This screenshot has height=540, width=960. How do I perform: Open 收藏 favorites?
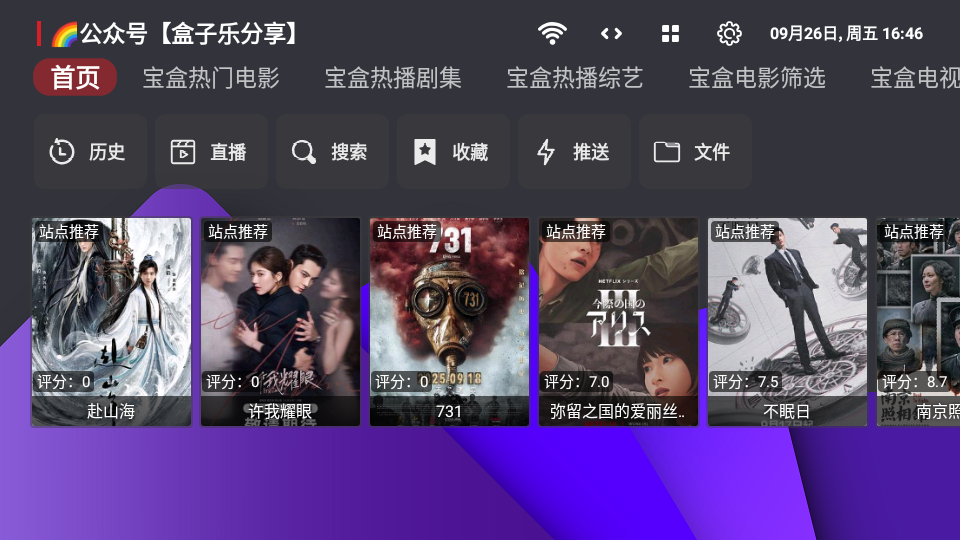click(x=453, y=152)
